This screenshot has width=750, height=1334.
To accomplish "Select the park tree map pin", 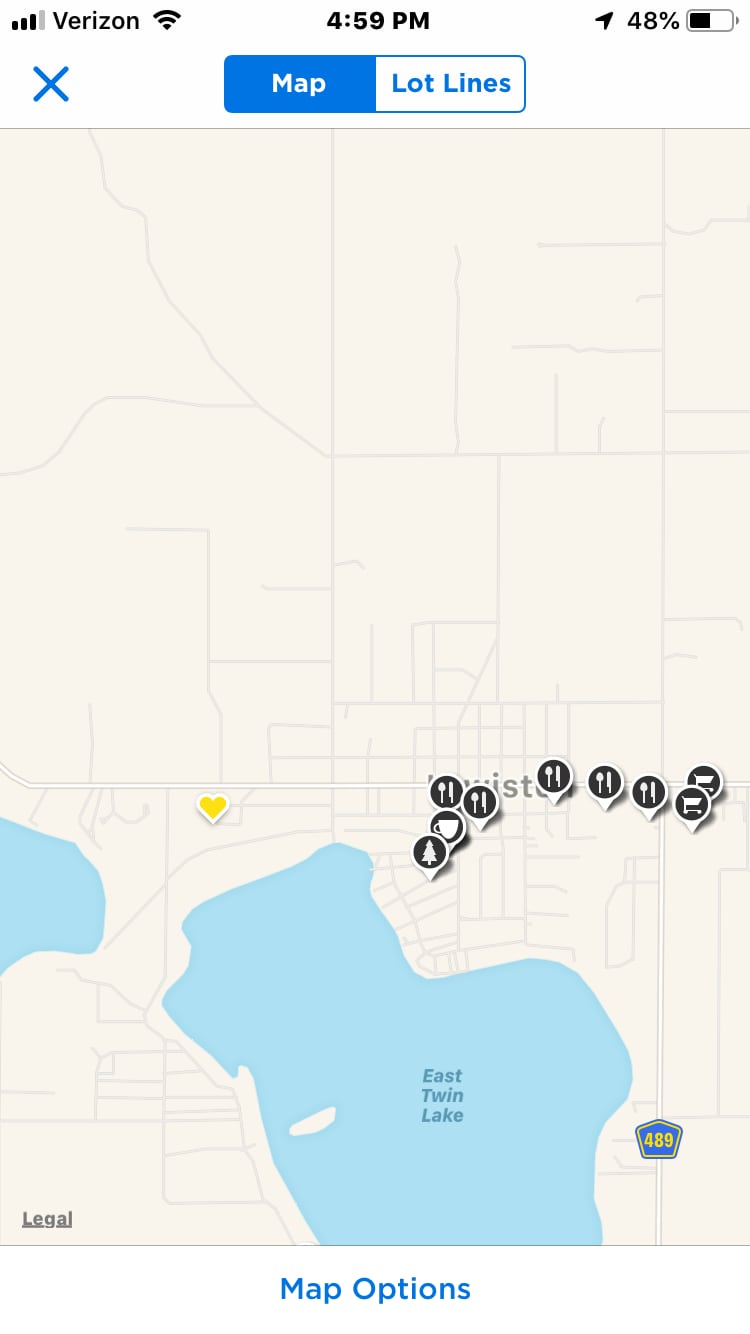I will [430, 853].
